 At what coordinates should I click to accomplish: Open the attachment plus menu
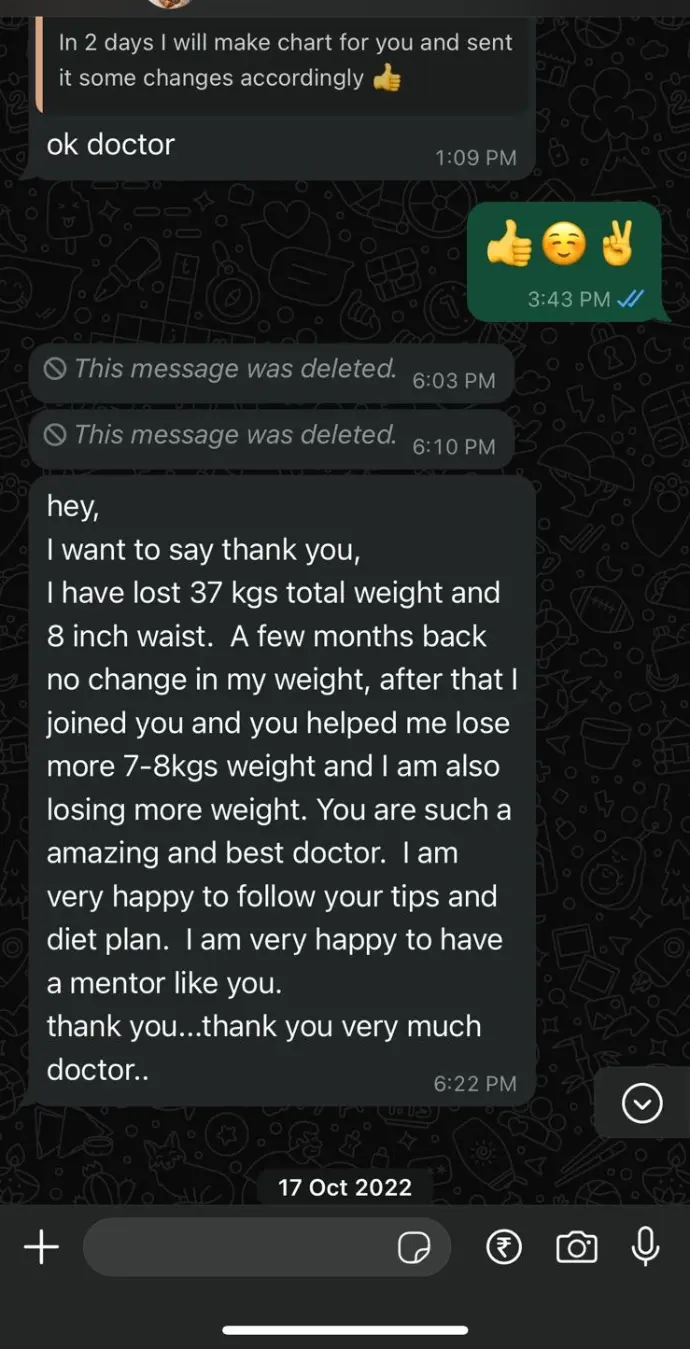click(x=41, y=1247)
